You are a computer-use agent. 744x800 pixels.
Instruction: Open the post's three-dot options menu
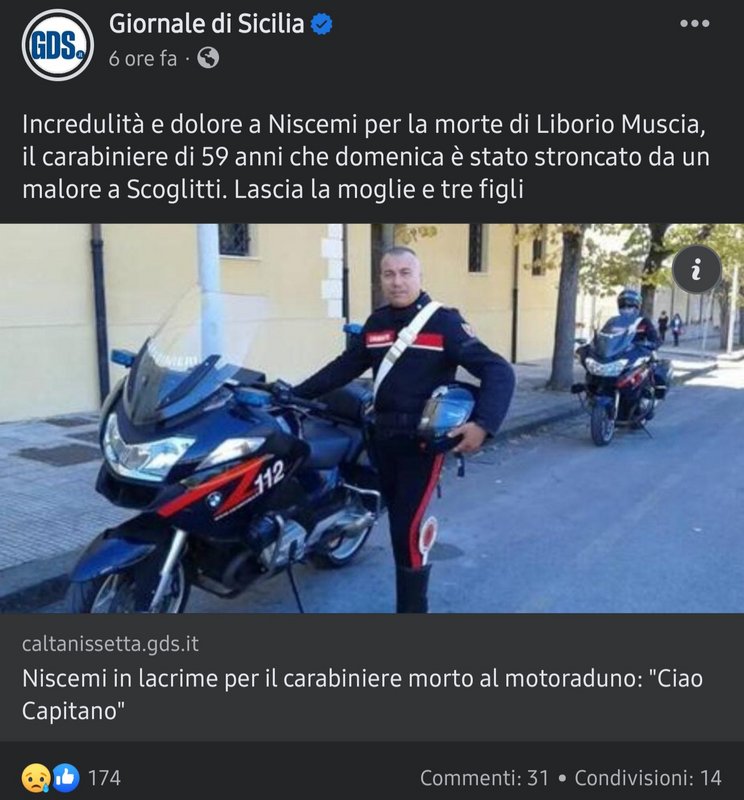tap(694, 24)
